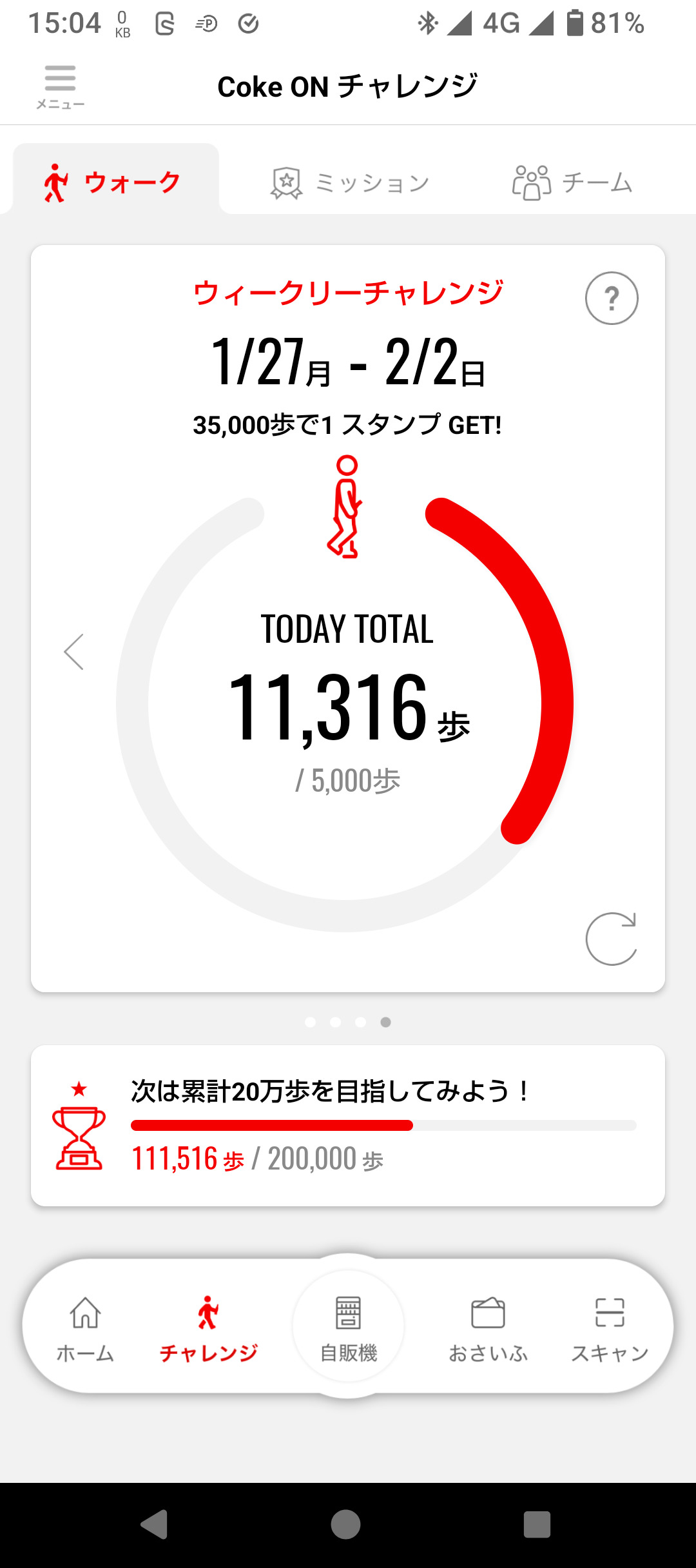
Task: Tap the previous arrow beside the step circle
Action: [x=74, y=652]
